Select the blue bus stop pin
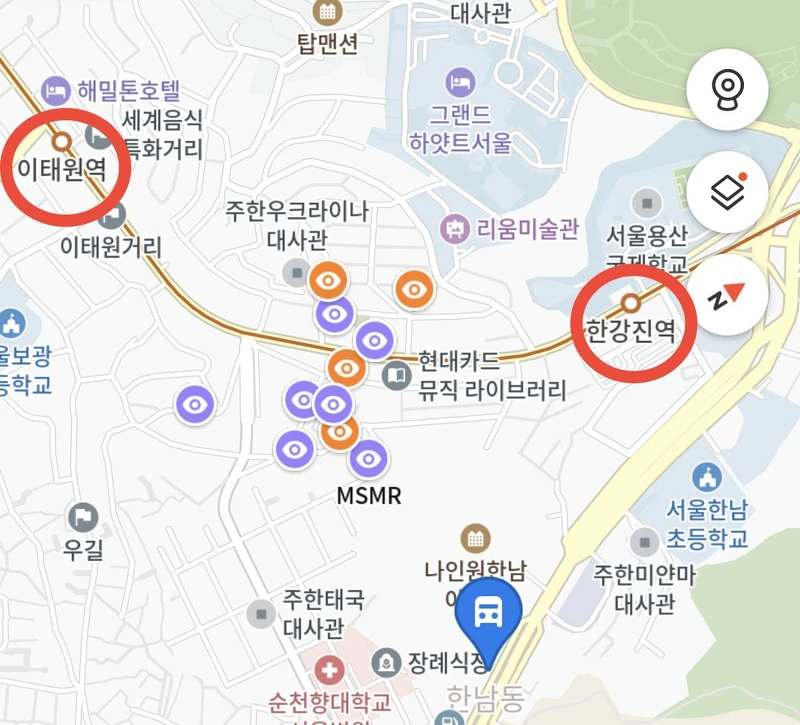800x725 pixels. point(489,611)
